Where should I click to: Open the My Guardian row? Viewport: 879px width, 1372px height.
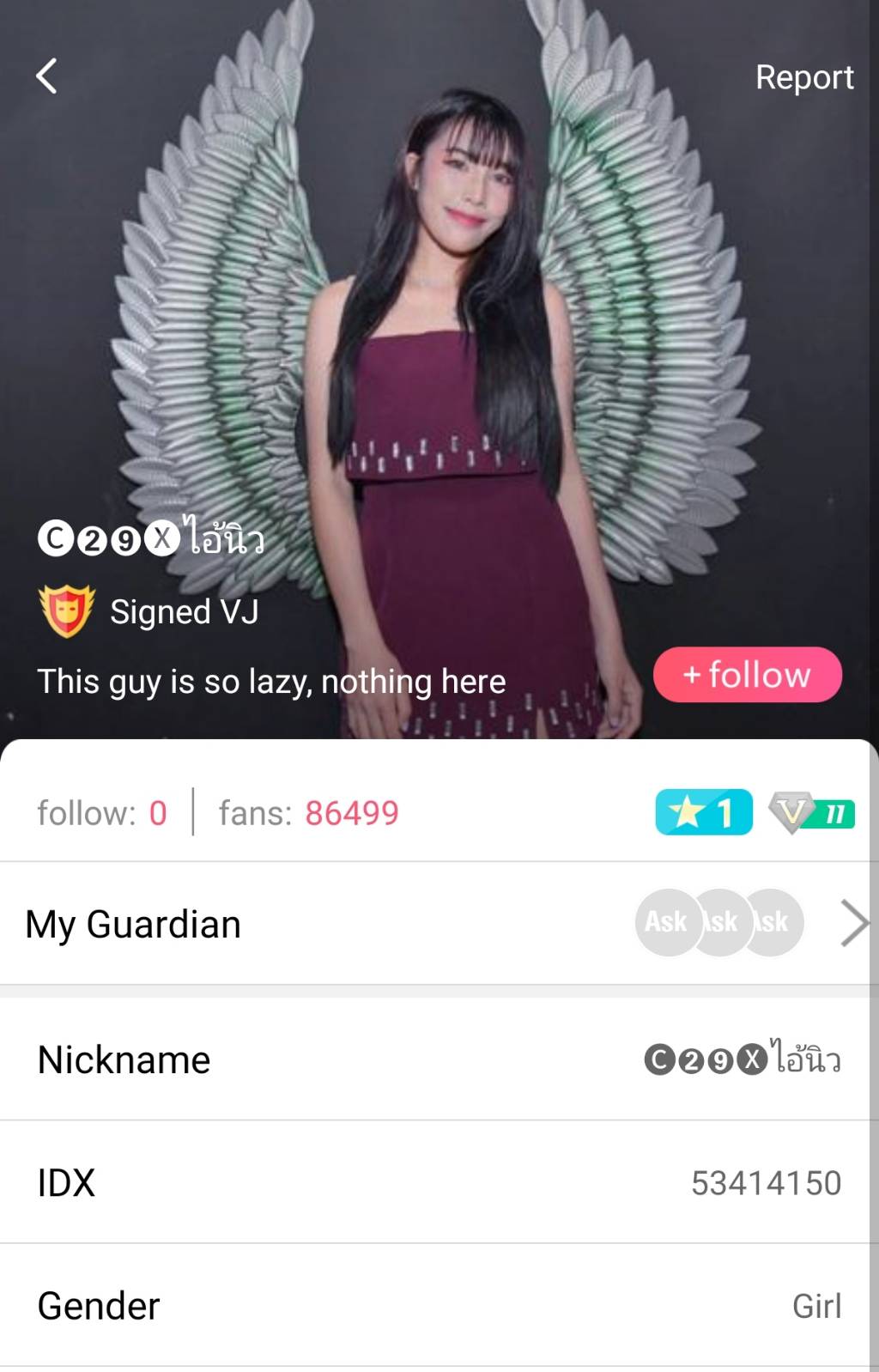(438, 924)
